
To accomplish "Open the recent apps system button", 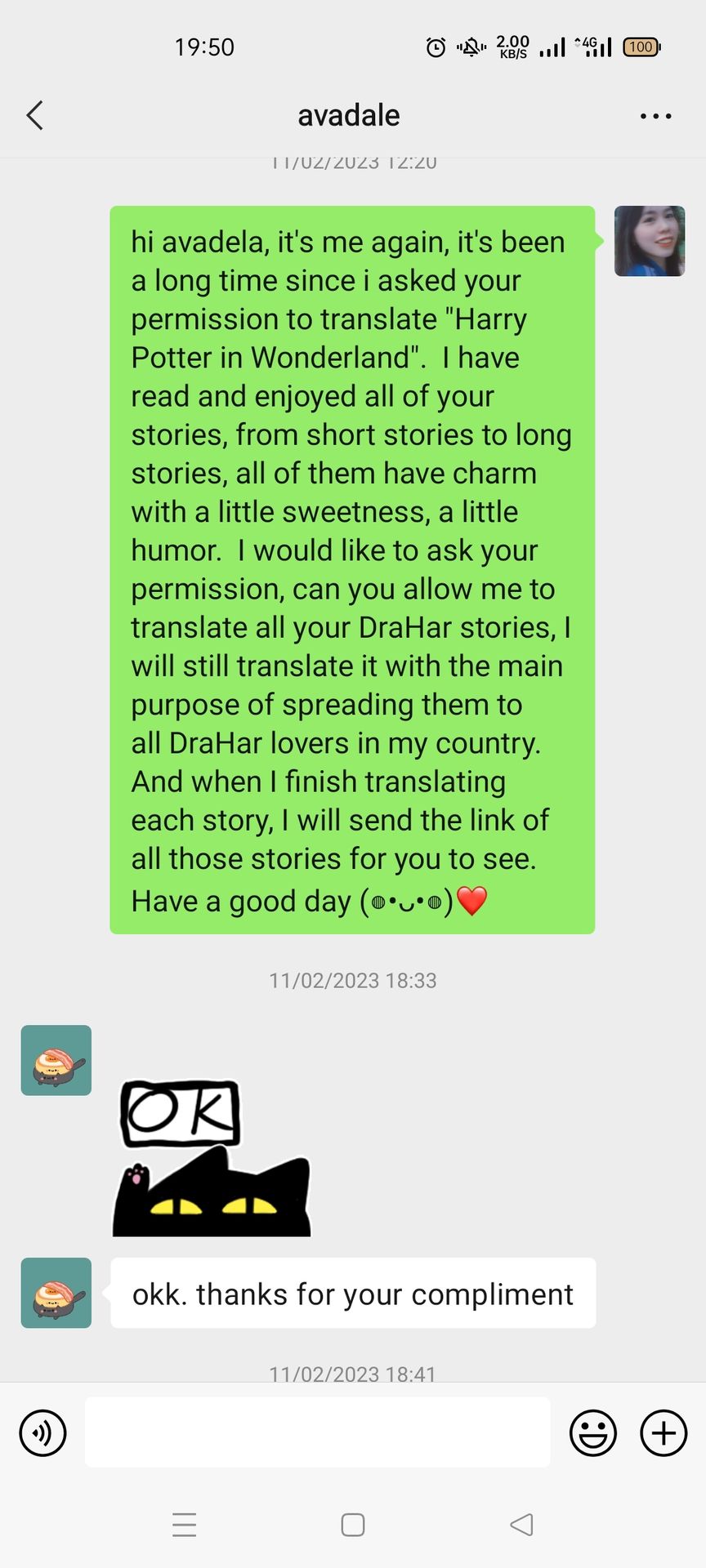I will point(185,1525).
